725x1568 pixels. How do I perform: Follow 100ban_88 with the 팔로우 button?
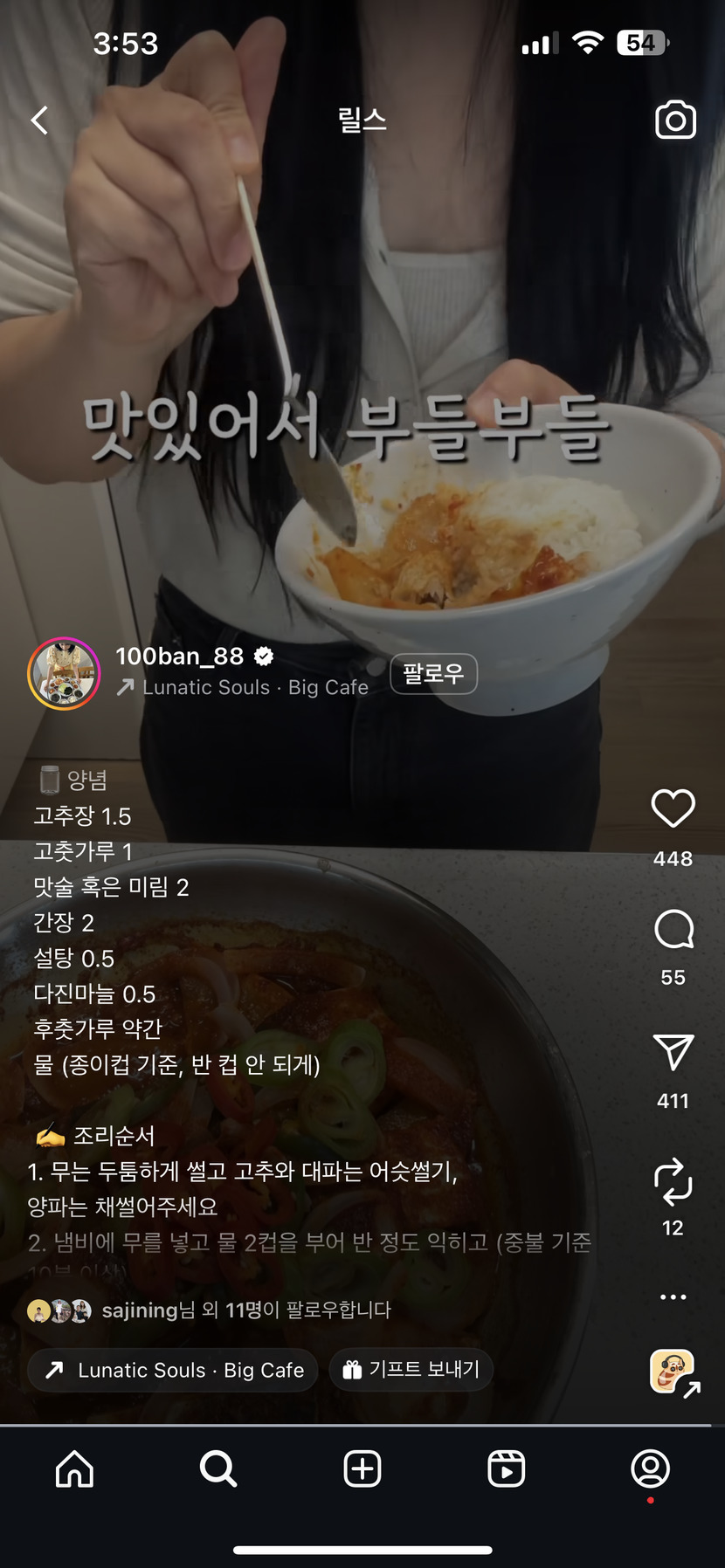433,674
